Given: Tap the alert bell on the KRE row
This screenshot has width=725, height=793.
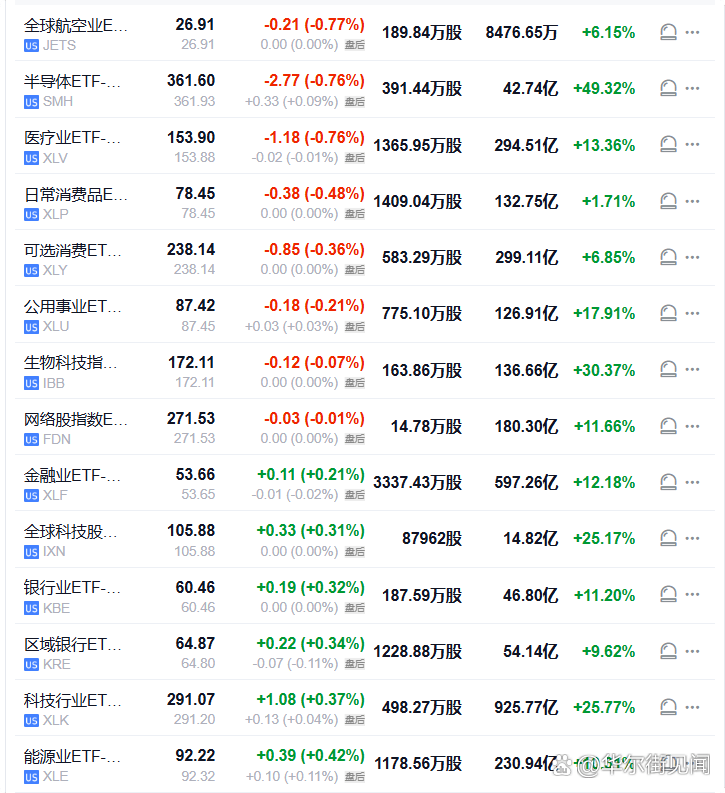Looking at the screenshot, I should [669, 652].
